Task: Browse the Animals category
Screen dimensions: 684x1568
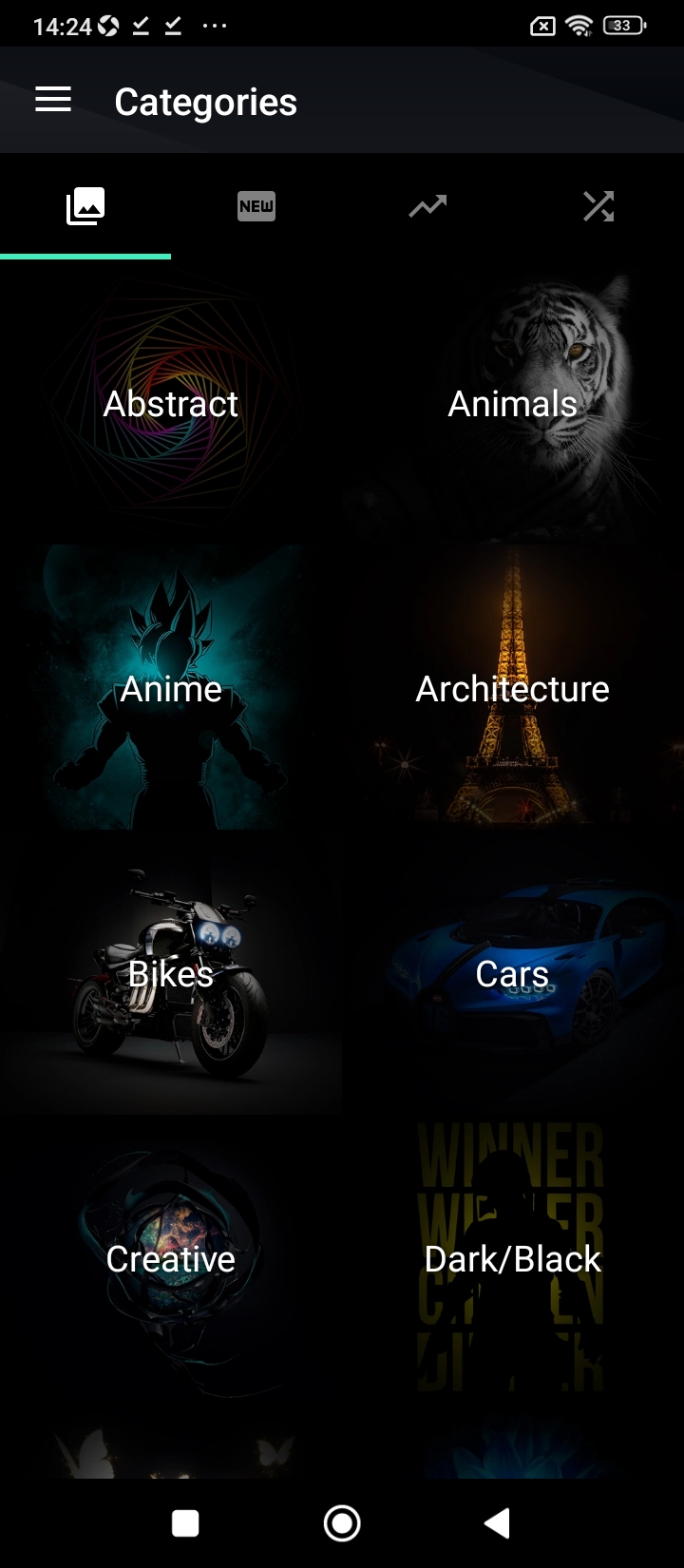Action: (x=513, y=403)
